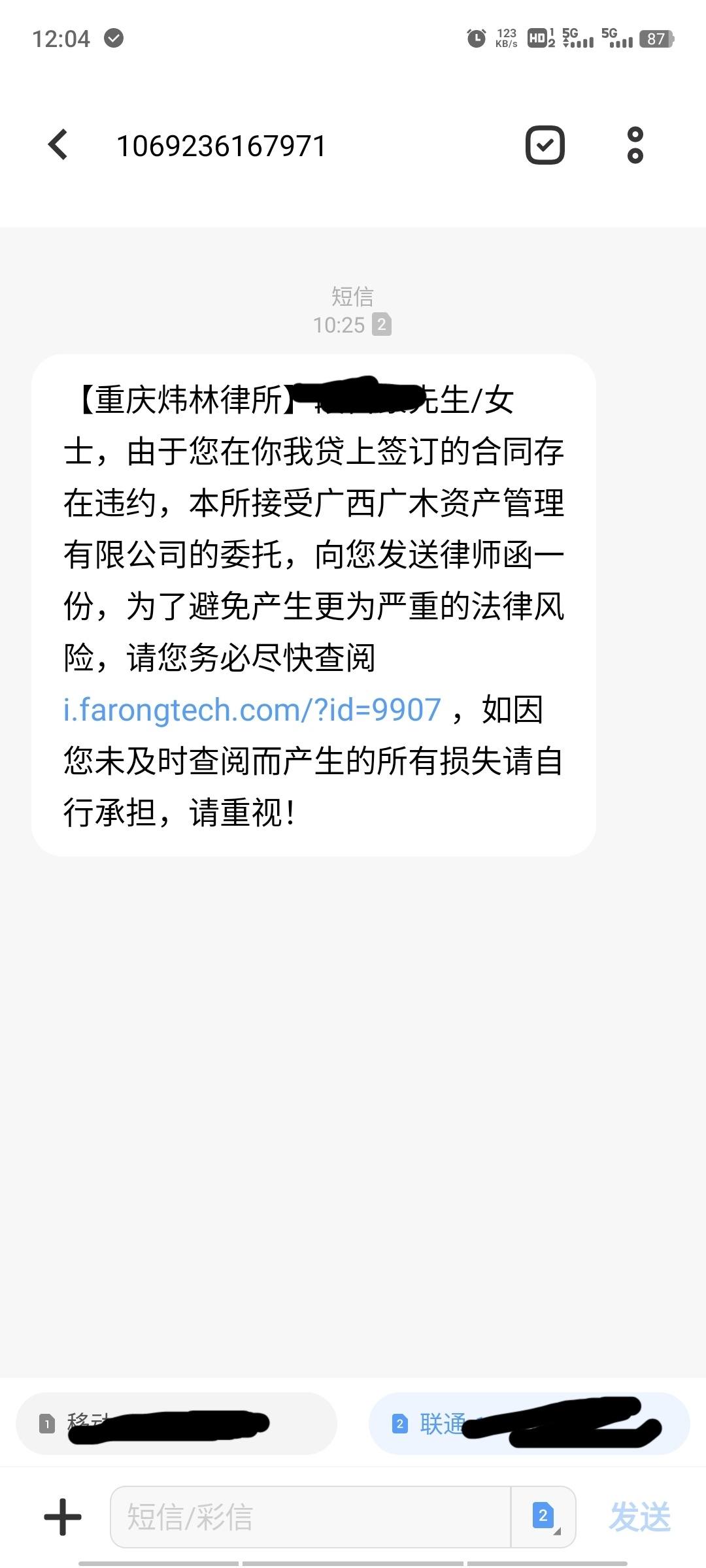Select SIM 1 移动 card chip
The image size is (706, 1568).
(176, 1424)
